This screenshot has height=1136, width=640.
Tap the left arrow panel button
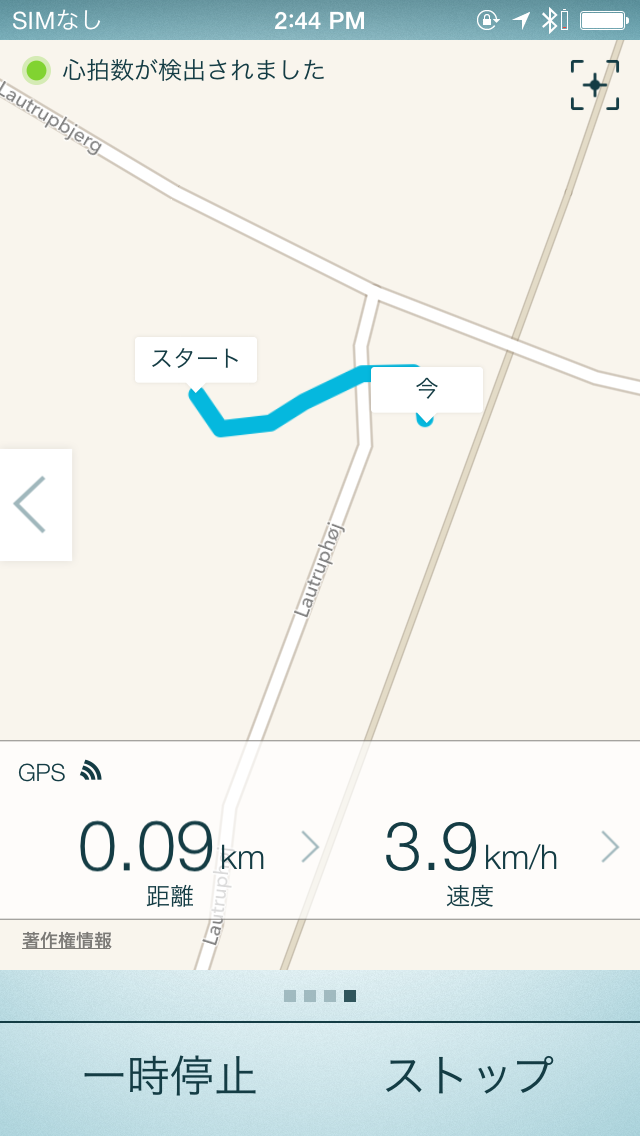(x=36, y=505)
